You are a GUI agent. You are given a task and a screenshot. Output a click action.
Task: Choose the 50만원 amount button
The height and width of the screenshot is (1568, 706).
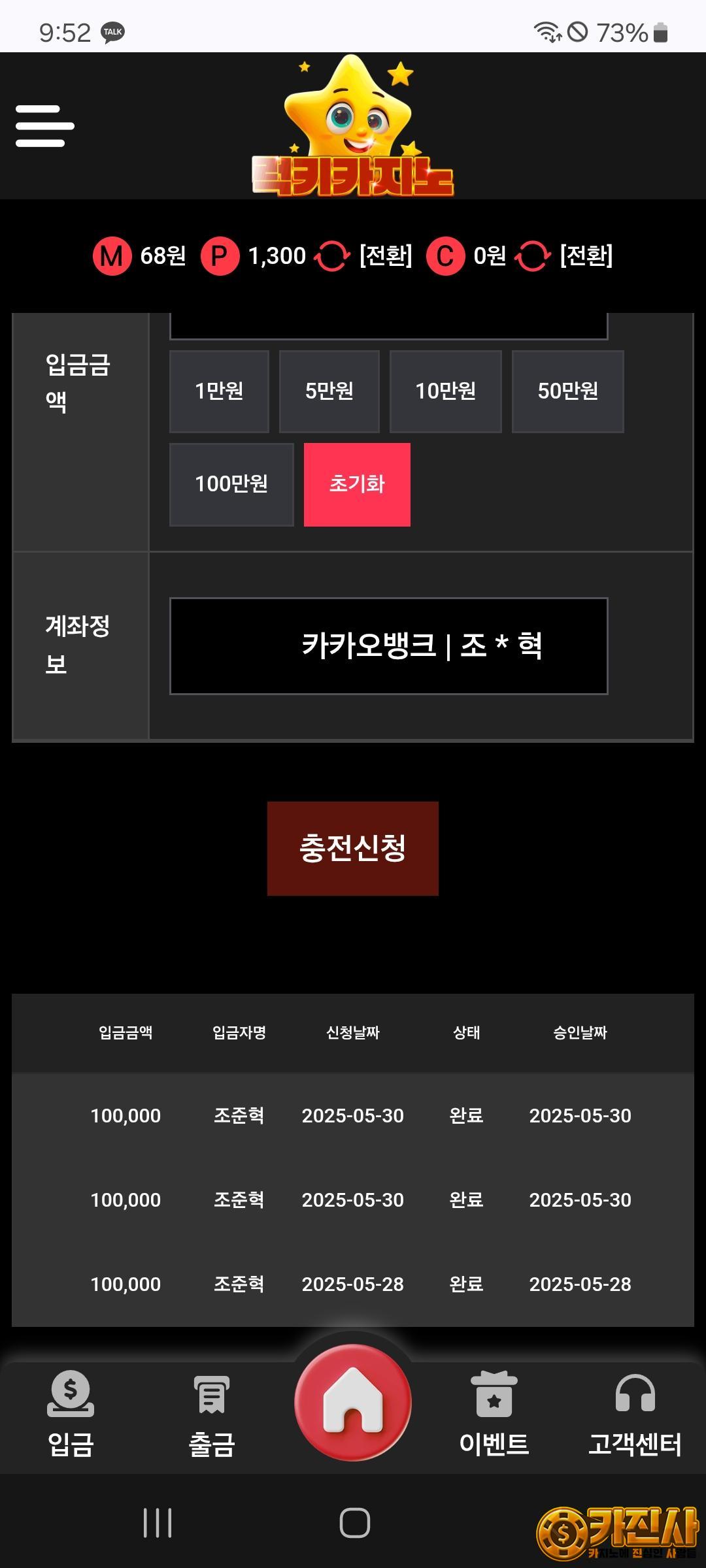[567, 391]
